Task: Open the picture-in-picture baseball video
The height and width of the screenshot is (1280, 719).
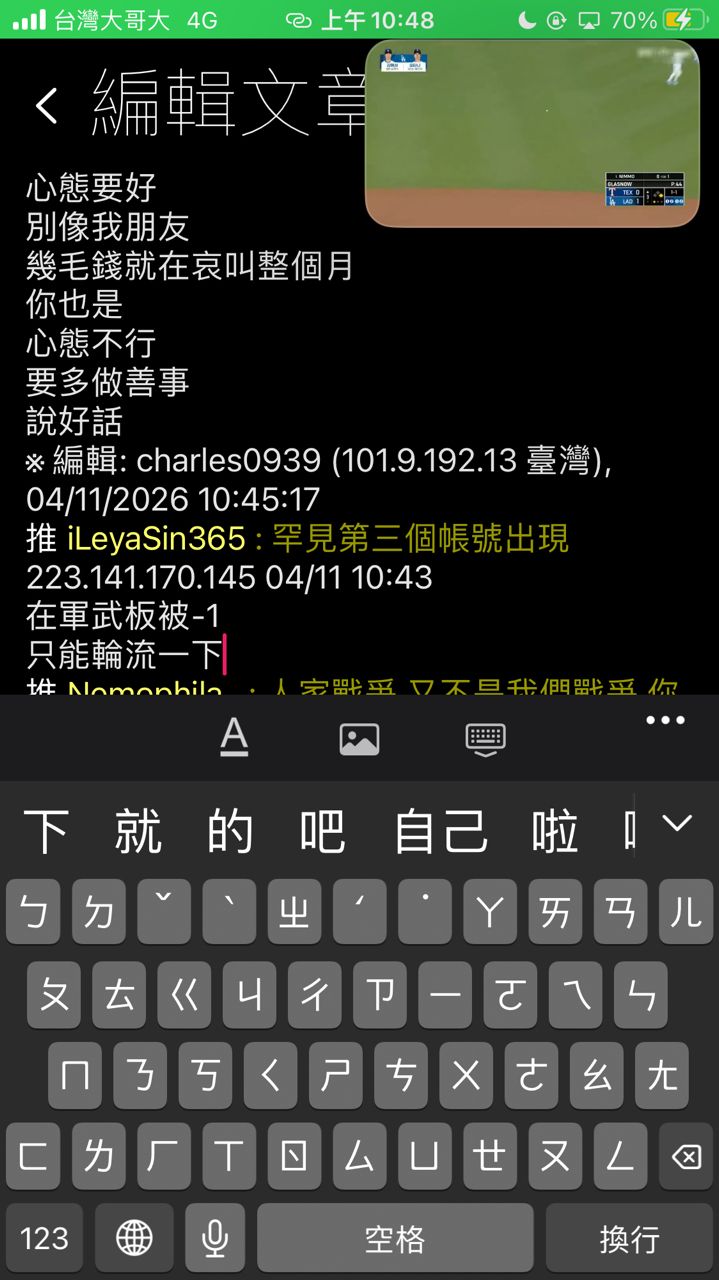Action: point(531,133)
